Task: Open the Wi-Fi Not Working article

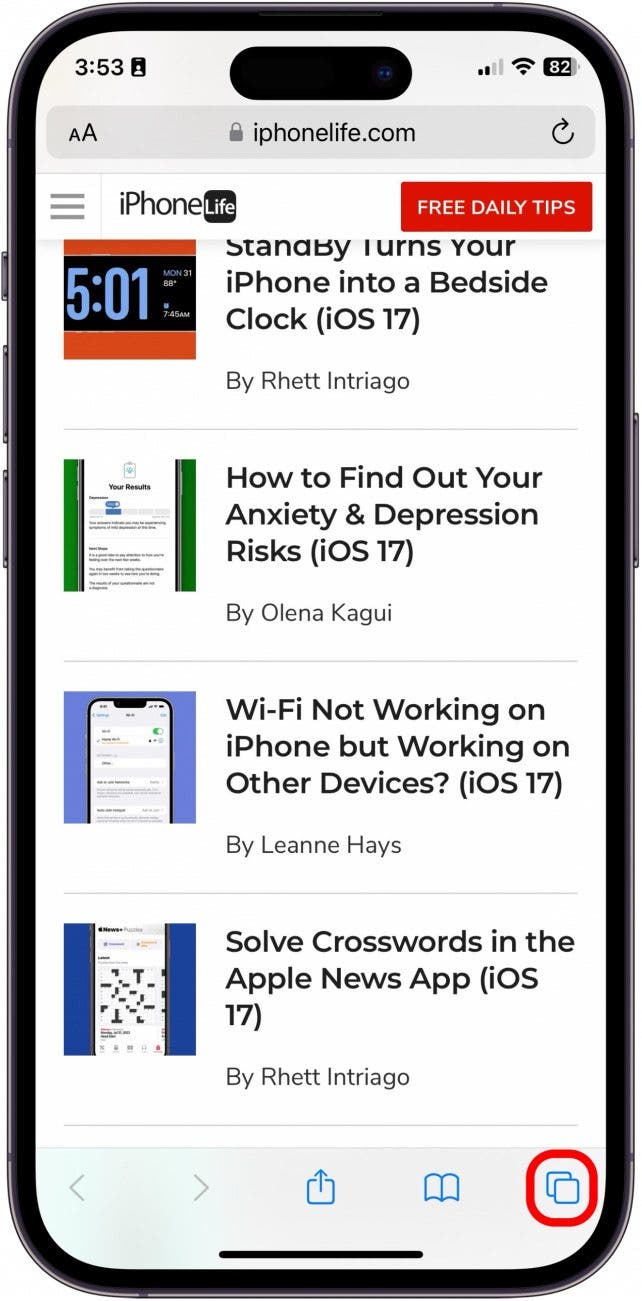Action: (397, 746)
